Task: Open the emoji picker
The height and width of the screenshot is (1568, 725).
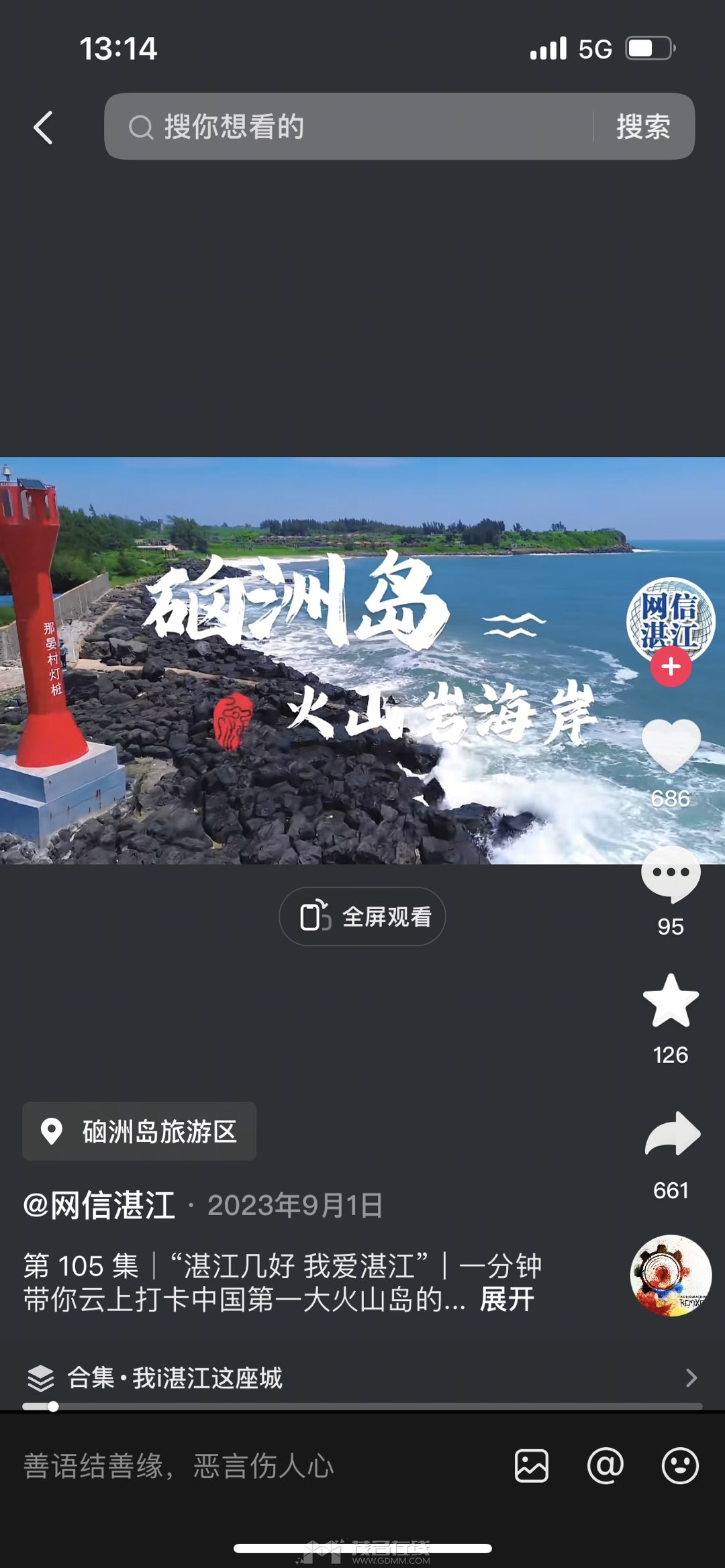Action: pos(679,1465)
